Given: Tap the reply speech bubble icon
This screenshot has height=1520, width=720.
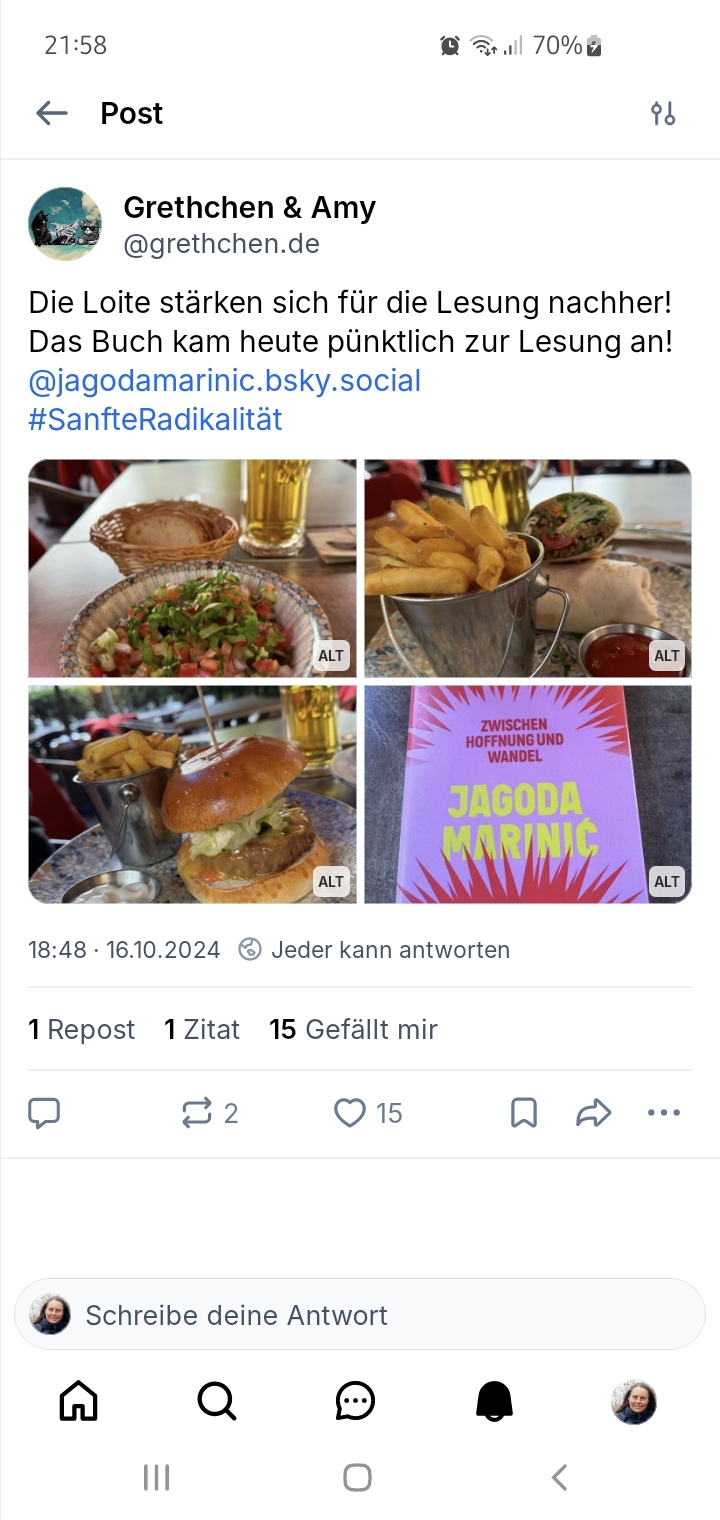Looking at the screenshot, I should [x=44, y=1113].
